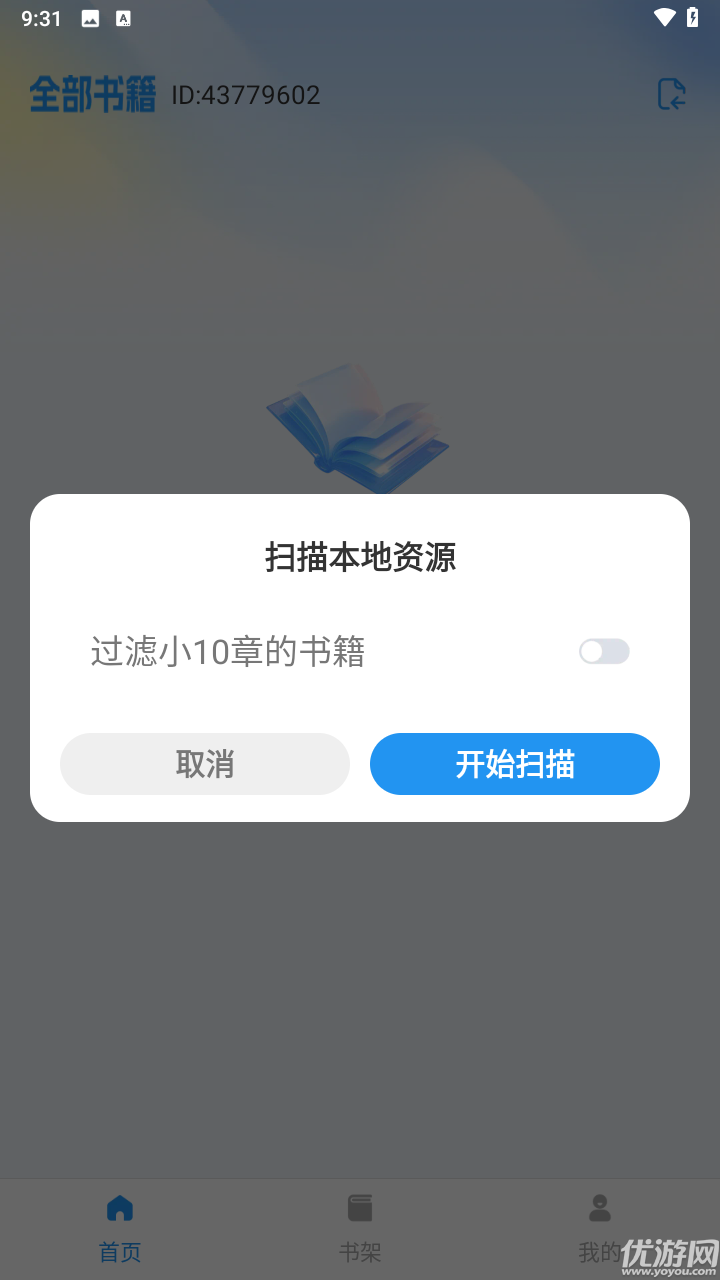Tap the 'A' notification icon in status bar
This screenshot has width=720, height=1280.
pos(123,17)
